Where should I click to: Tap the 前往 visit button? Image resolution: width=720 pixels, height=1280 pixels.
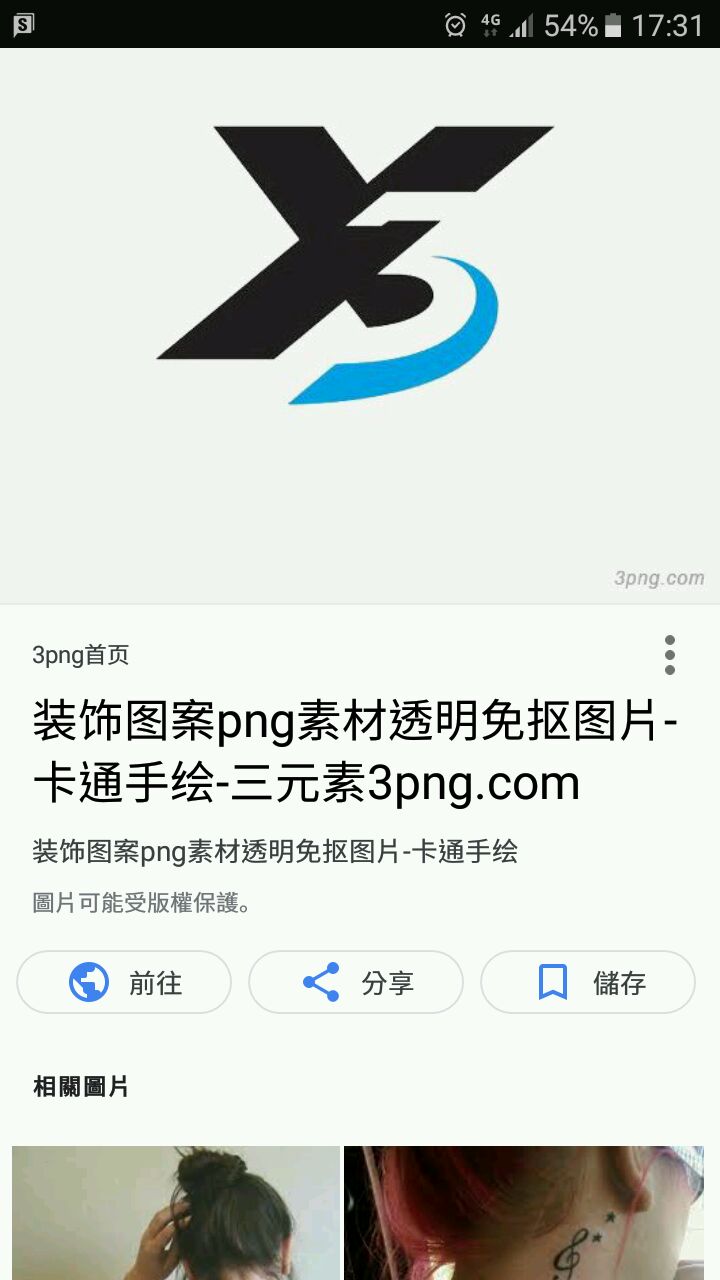tap(124, 982)
